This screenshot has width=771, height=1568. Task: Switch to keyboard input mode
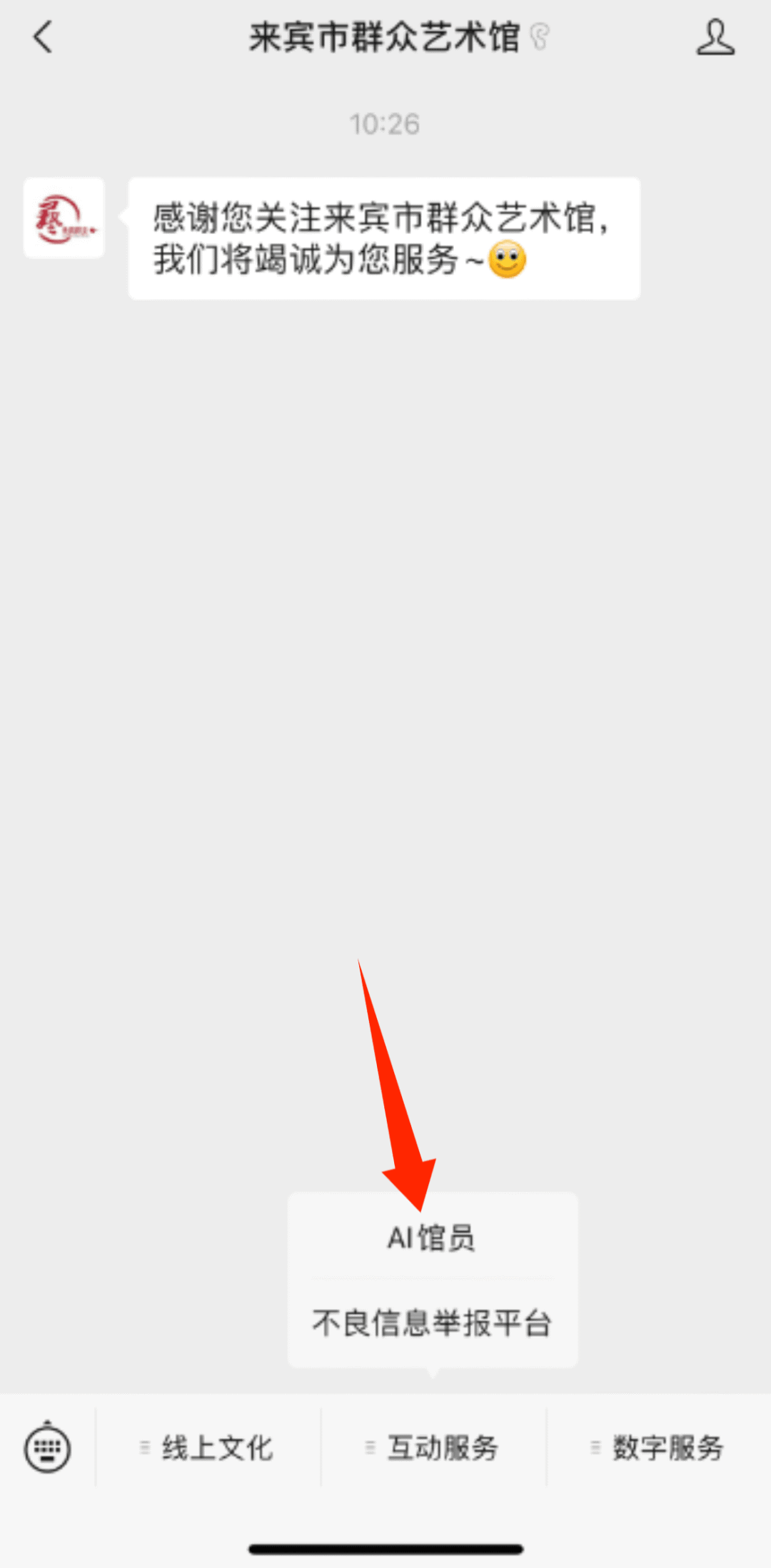pyautogui.click(x=47, y=1447)
